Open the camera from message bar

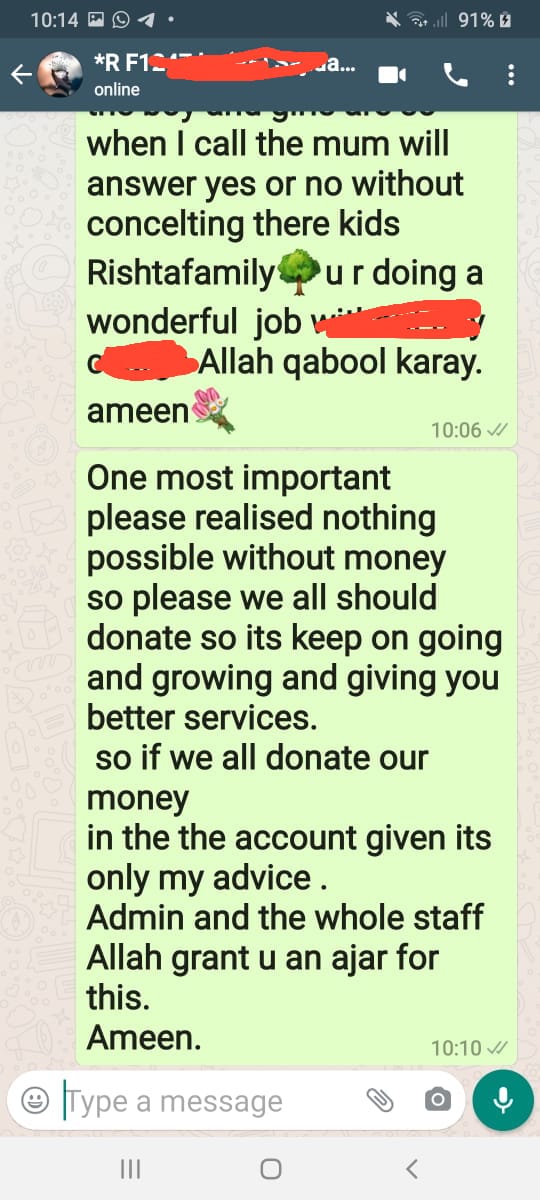[437, 1101]
